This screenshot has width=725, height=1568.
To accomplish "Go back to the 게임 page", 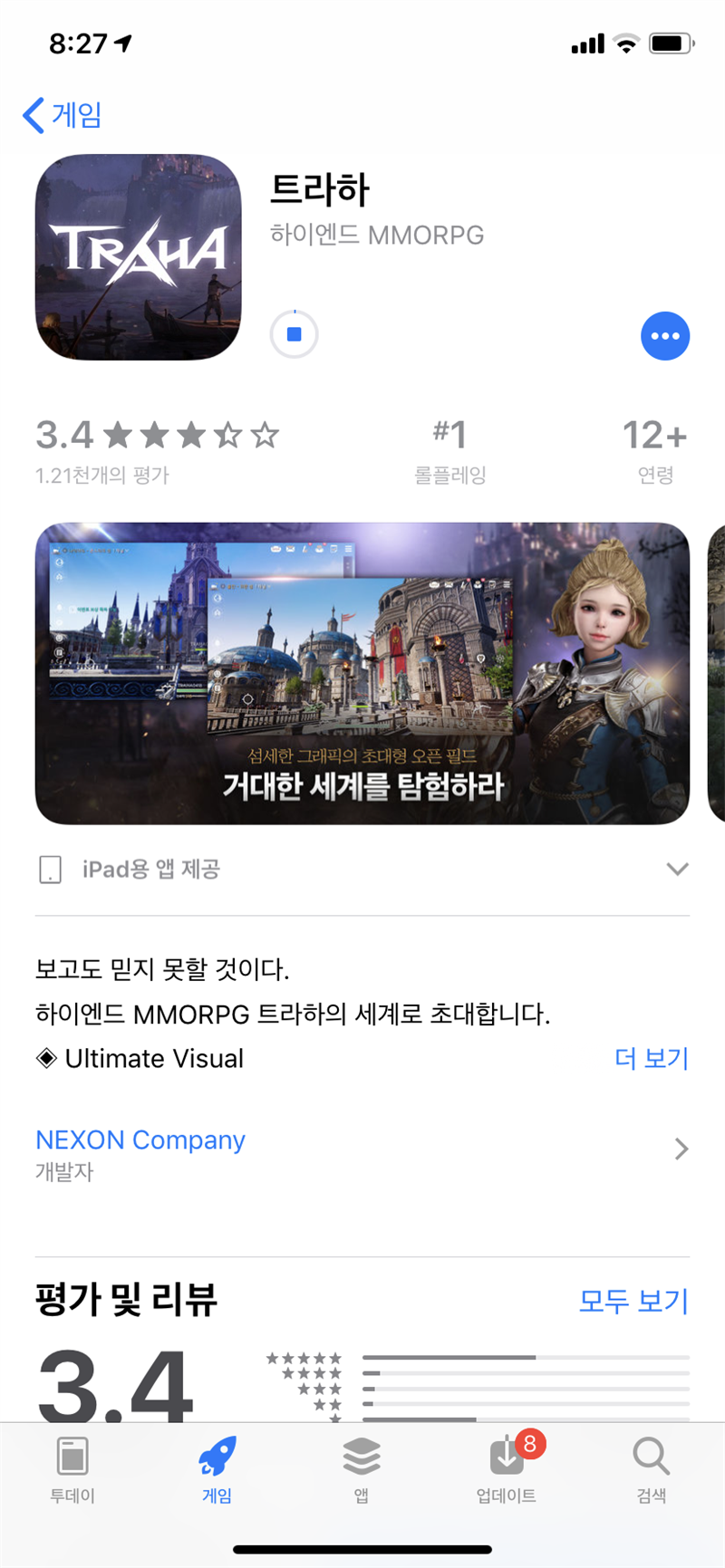I will point(62,115).
